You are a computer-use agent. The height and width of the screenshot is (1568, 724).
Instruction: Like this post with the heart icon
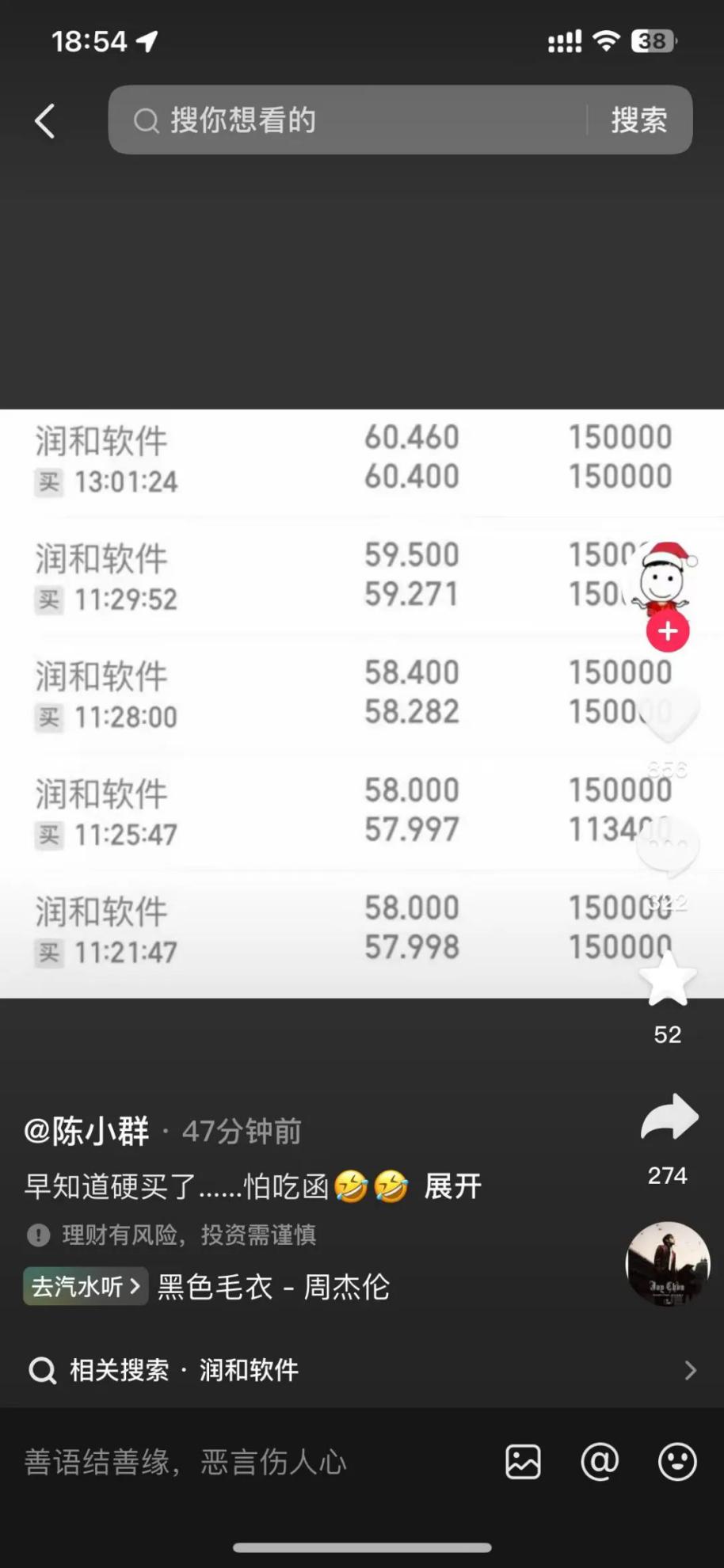point(668,714)
